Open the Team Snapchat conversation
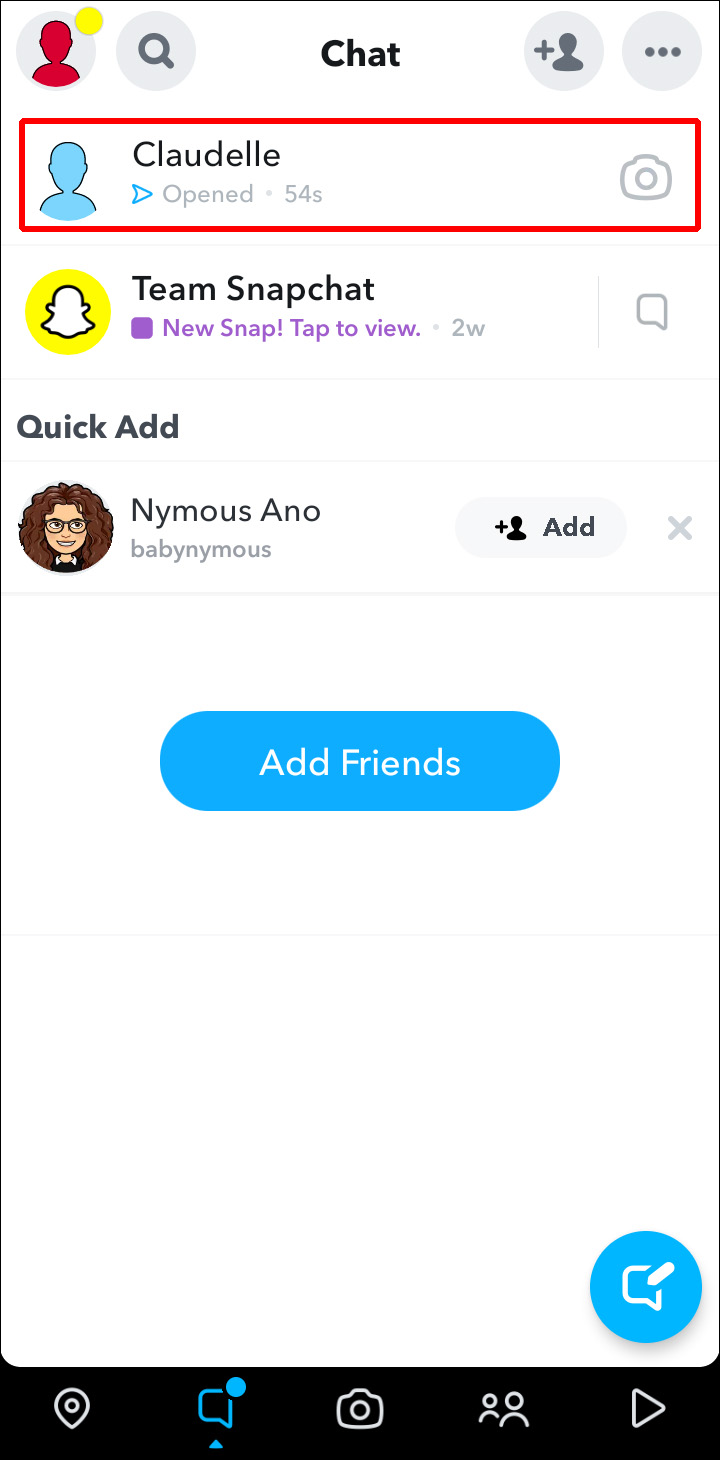The width and height of the screenshot is (720, 1460). coord(300,308)
